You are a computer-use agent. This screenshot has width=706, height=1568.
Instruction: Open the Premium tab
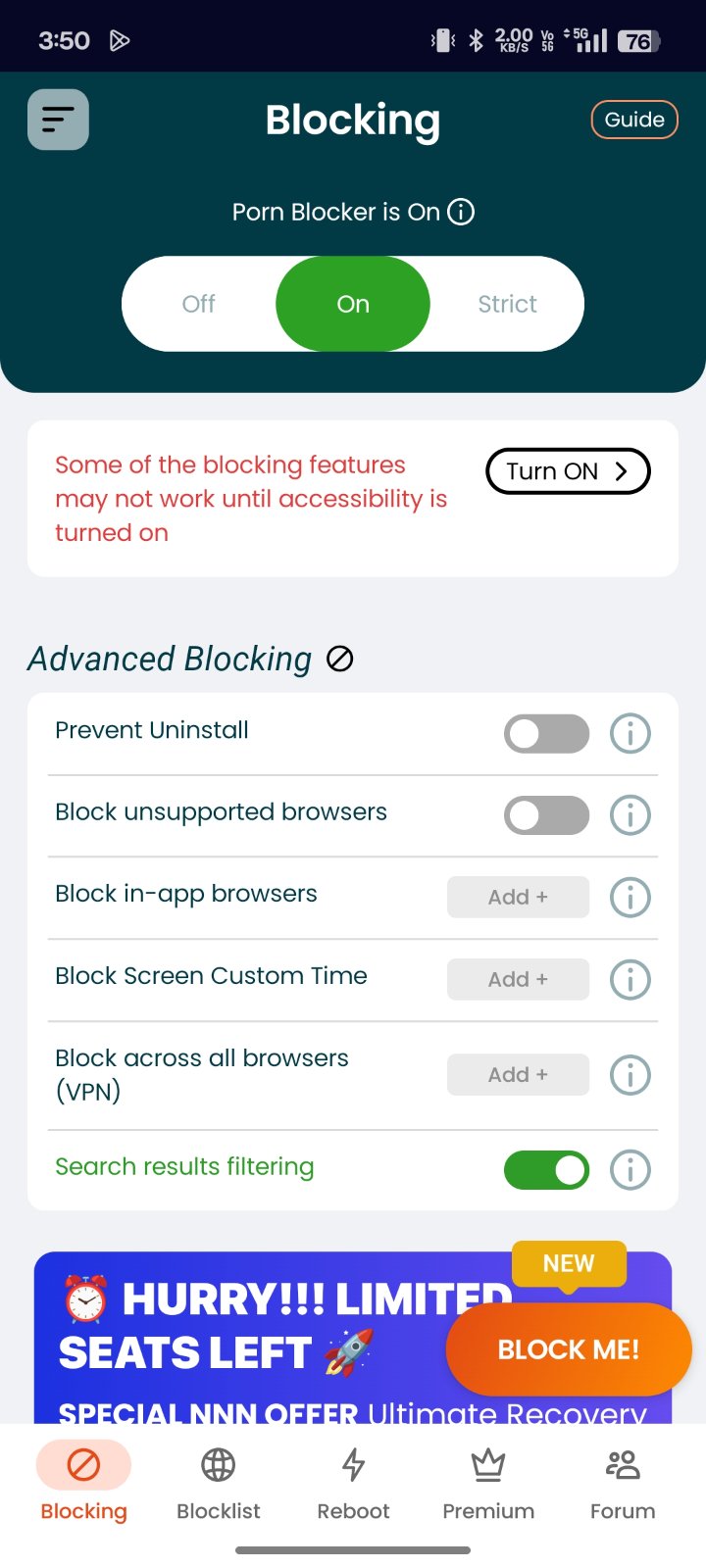(488, 1482)
